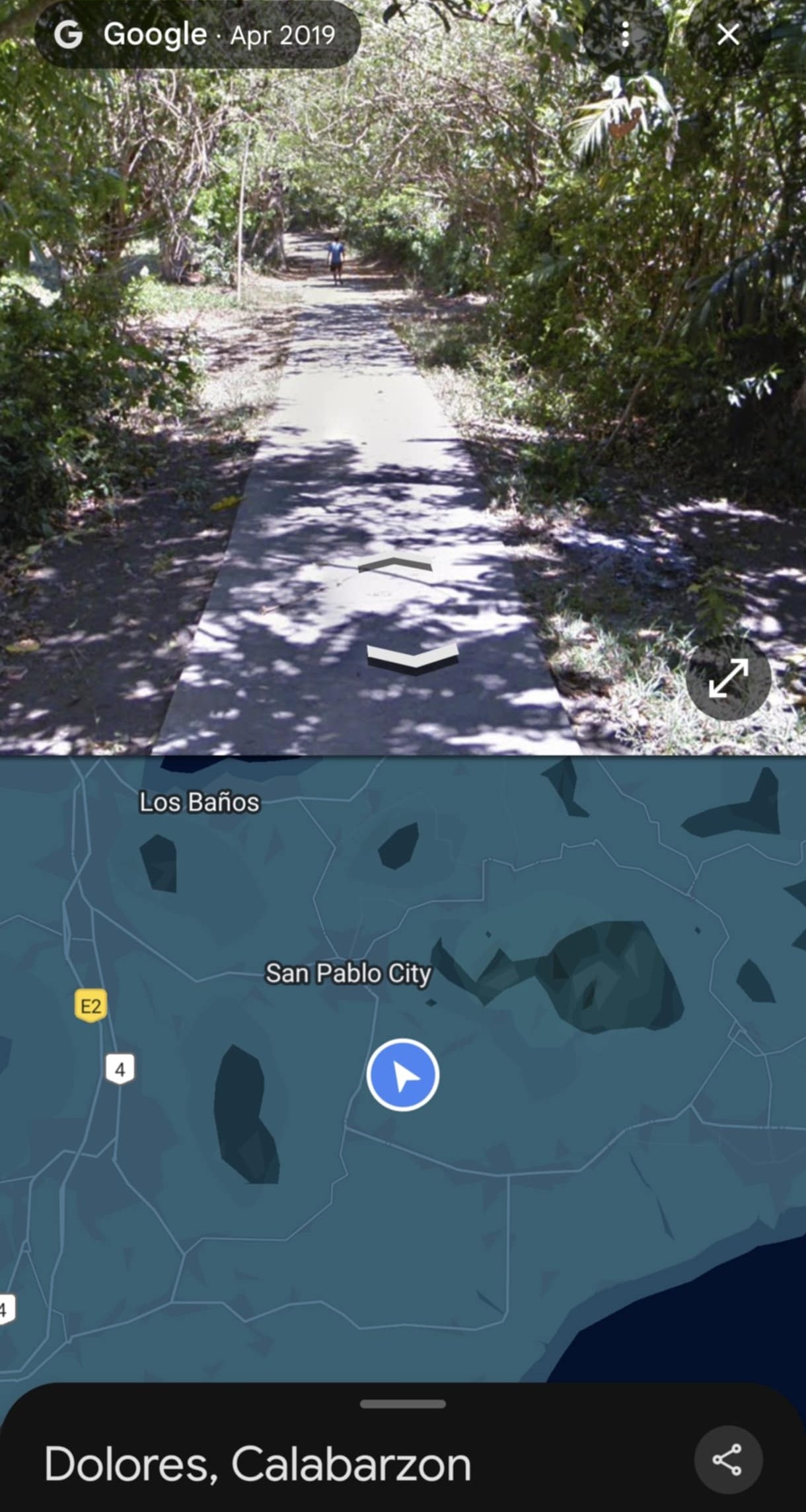Image resolution: width=806 pixels, height=1512 pixels.
Task: Expand the bottom sheet handle
Action: (x=403, y=1404)
